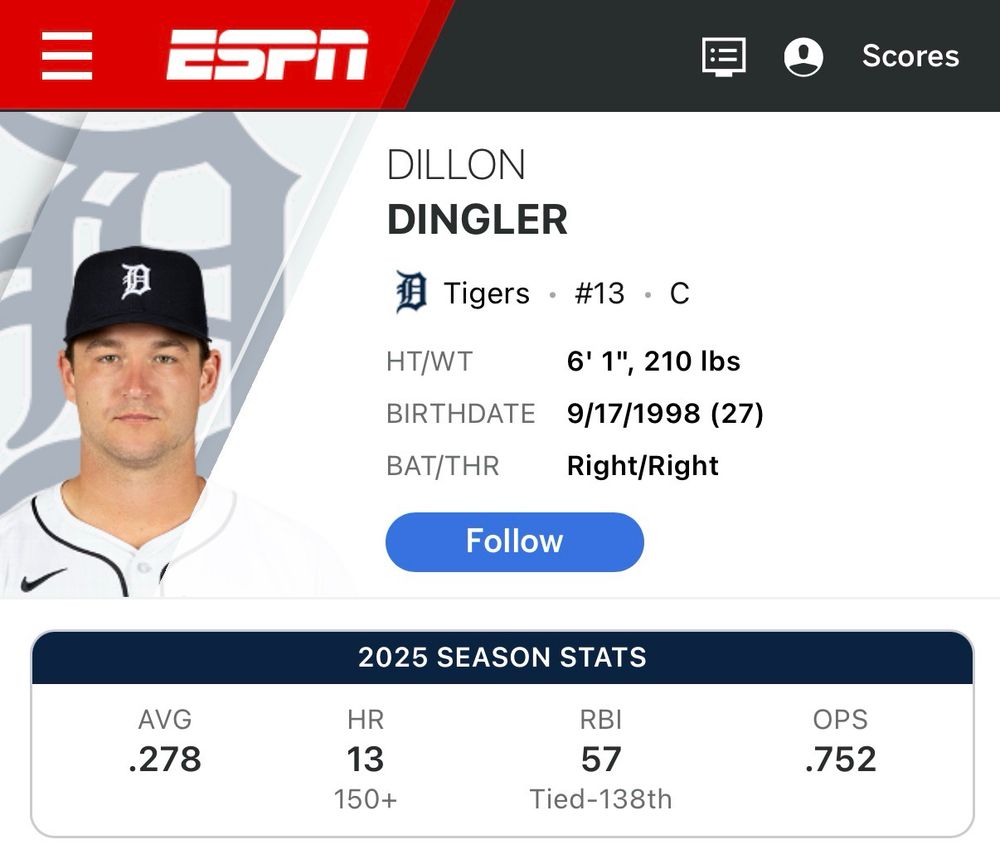Open the watch listings icon
Viewport: 1000px width, 854px height.
(x=723, y=56)
